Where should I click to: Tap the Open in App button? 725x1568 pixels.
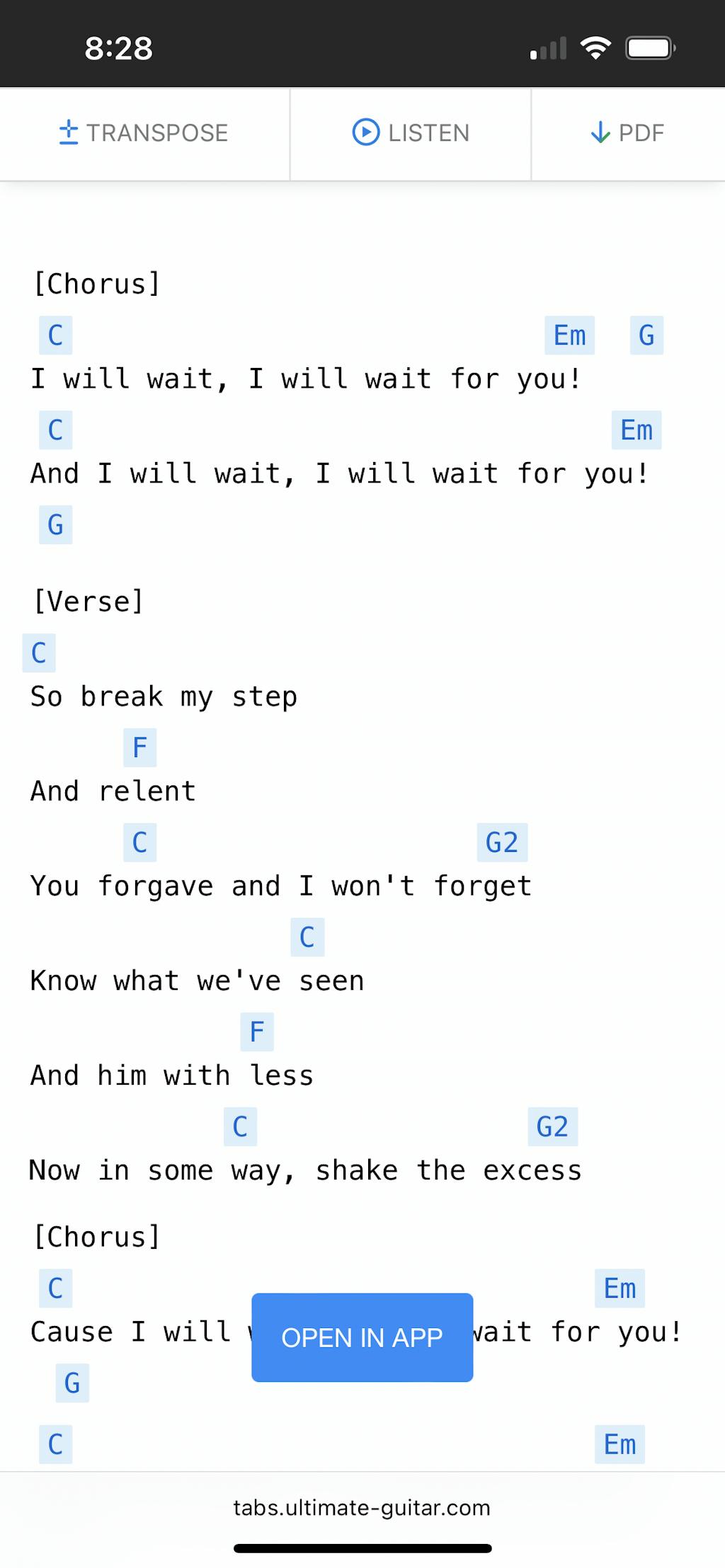tap(362, 1337)
